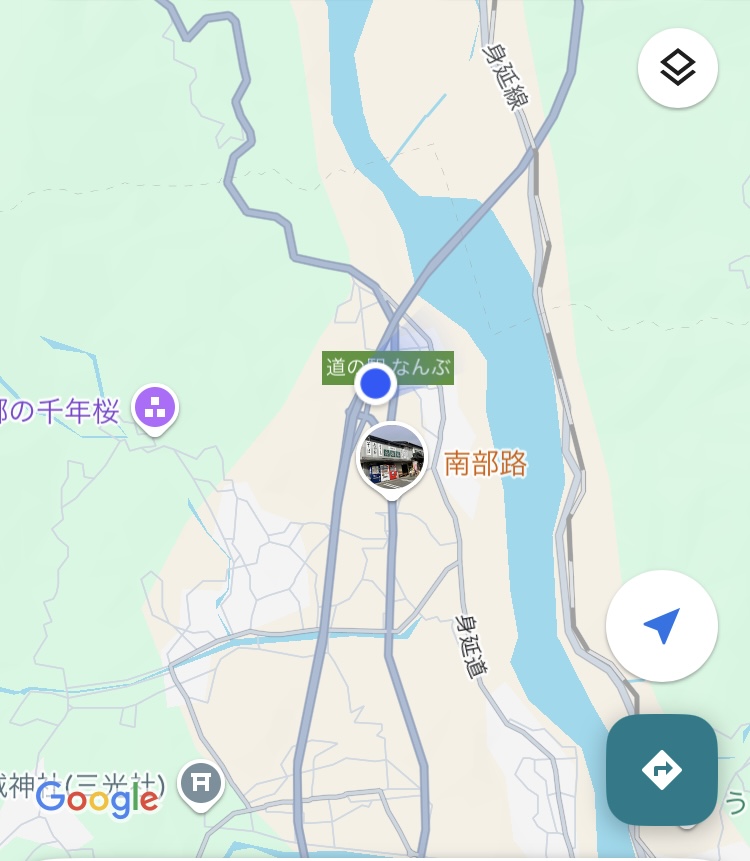The width and height of the screenshot is (750, 861).
Task: Select the purple 千年桜 landmark pin
Action: [155, 408]
